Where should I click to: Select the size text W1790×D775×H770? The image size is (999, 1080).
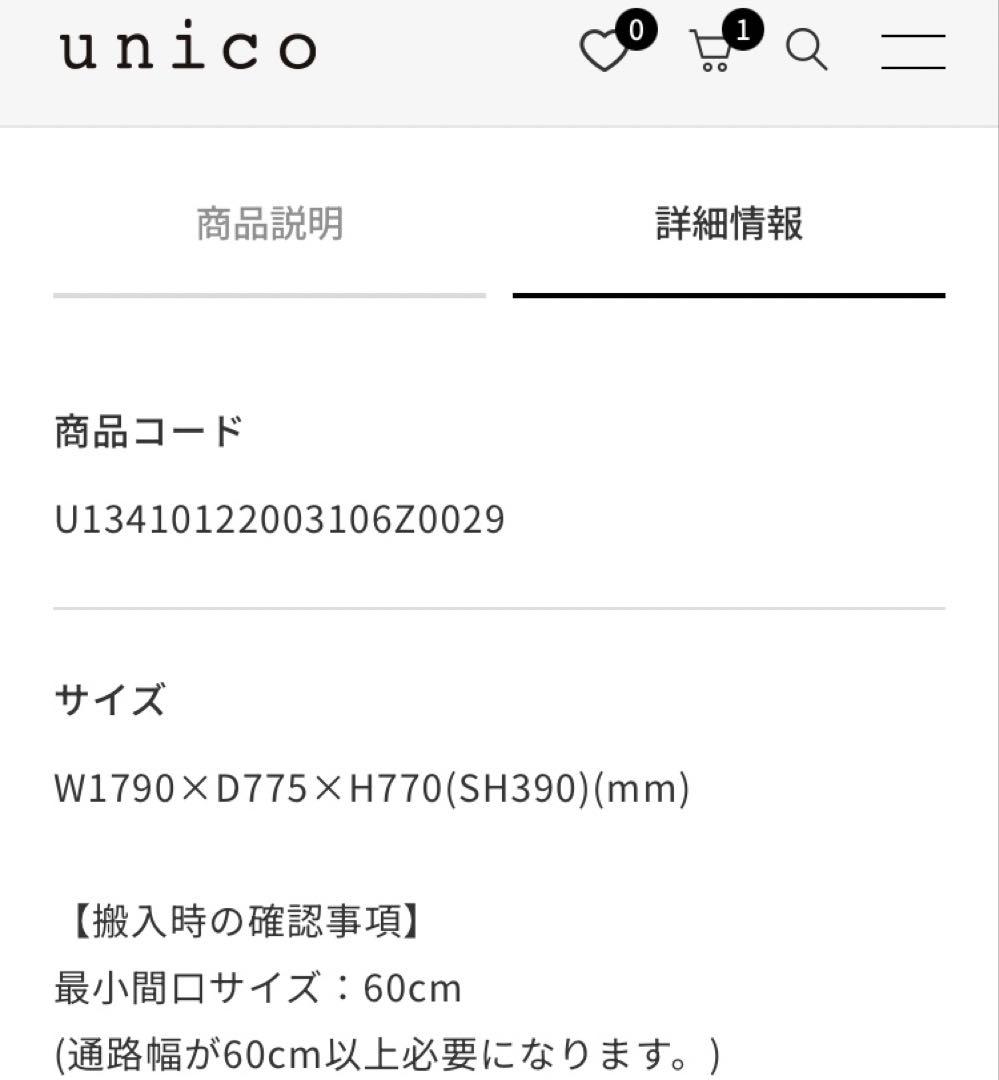tap(370, 789)
